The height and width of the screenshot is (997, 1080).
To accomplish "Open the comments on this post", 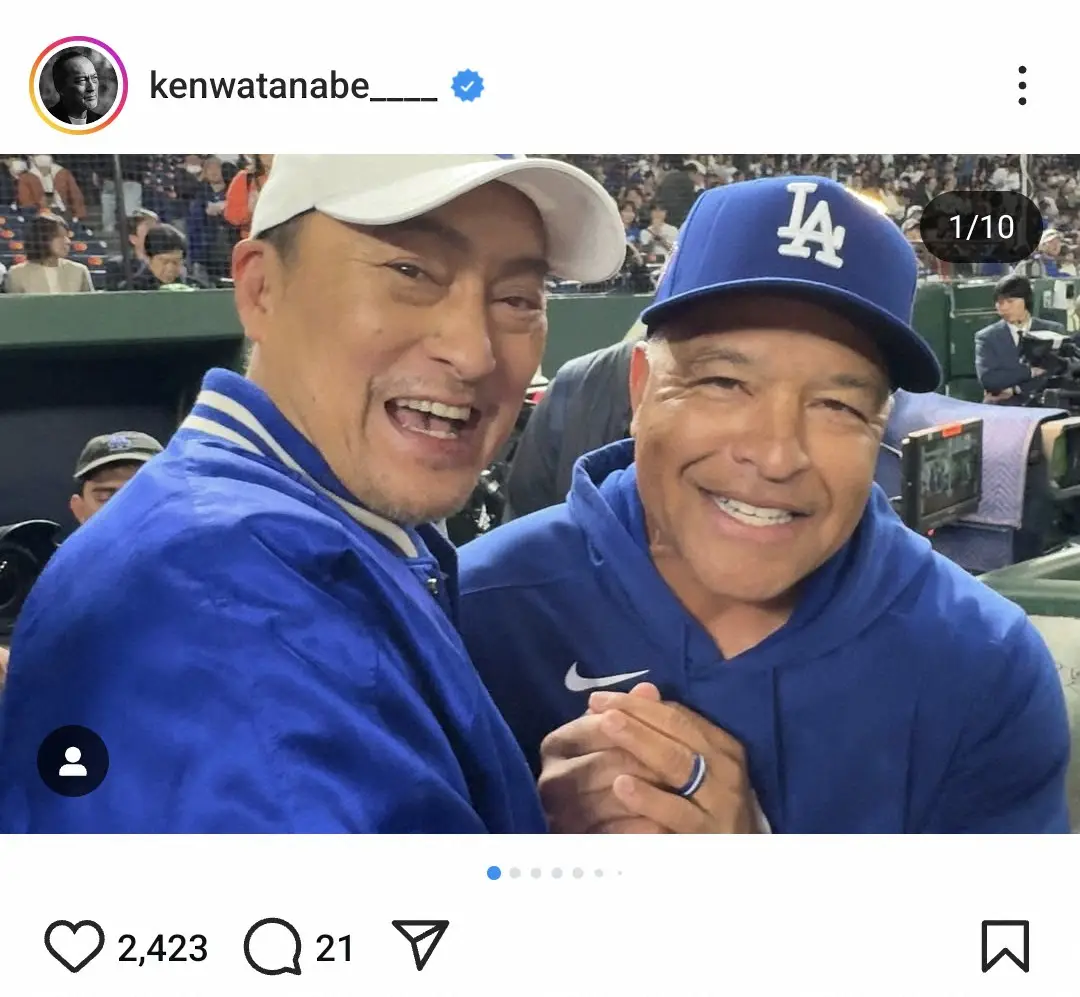I will pos(273,946).
